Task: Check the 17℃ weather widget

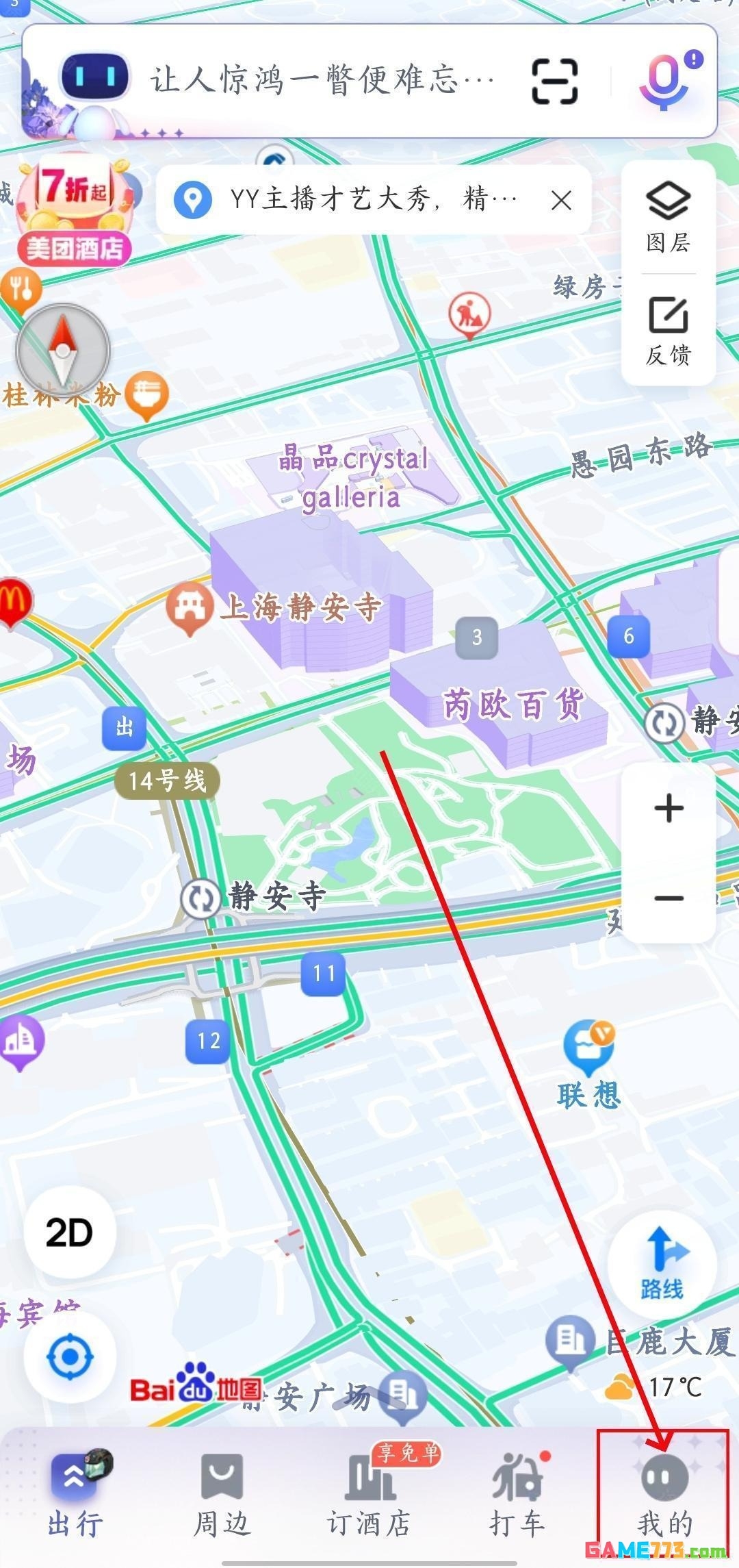Action: tap(654, 1387)
